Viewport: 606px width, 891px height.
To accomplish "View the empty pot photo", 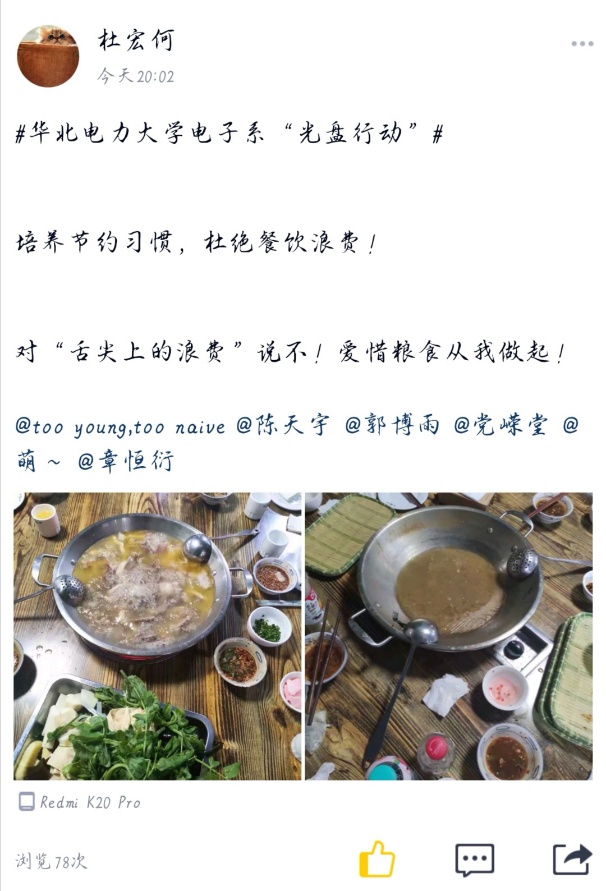I will [448, 636].
